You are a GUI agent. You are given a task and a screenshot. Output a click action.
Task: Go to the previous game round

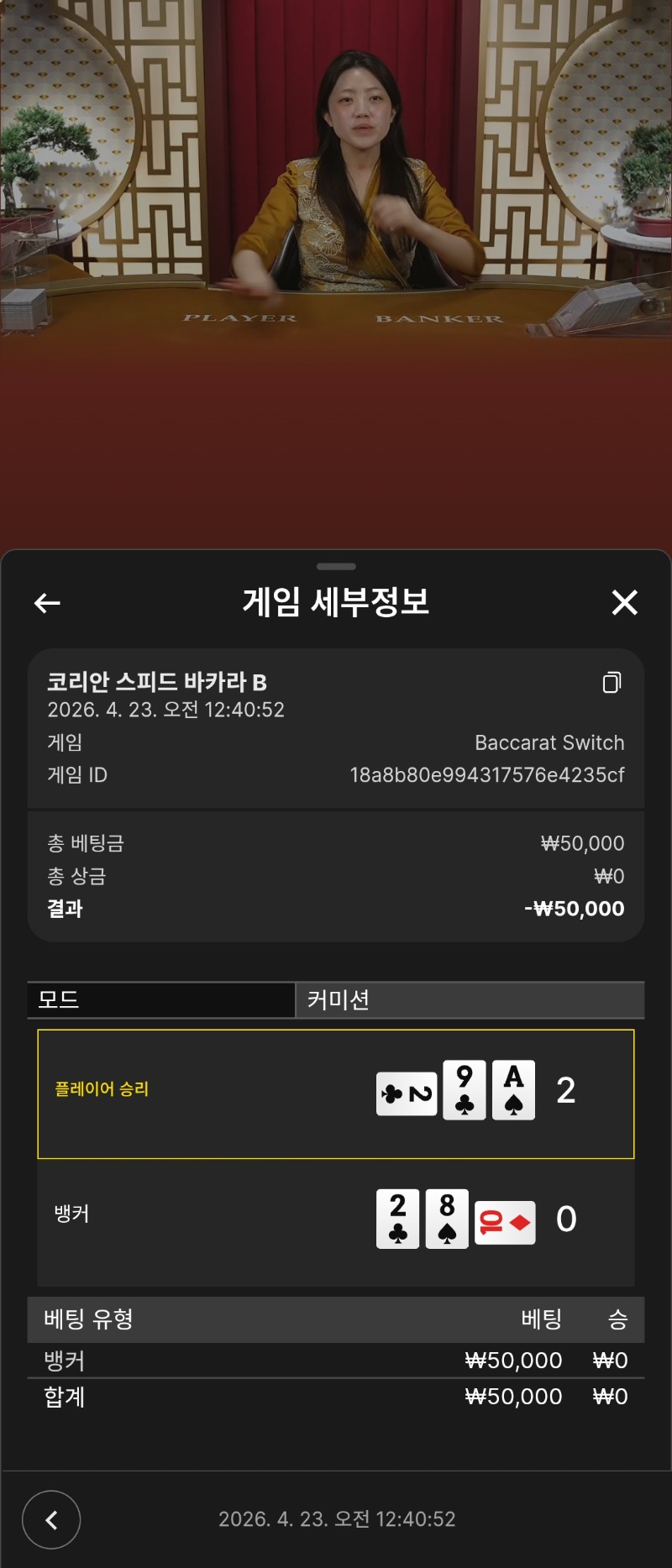(x=51, y=1519)
